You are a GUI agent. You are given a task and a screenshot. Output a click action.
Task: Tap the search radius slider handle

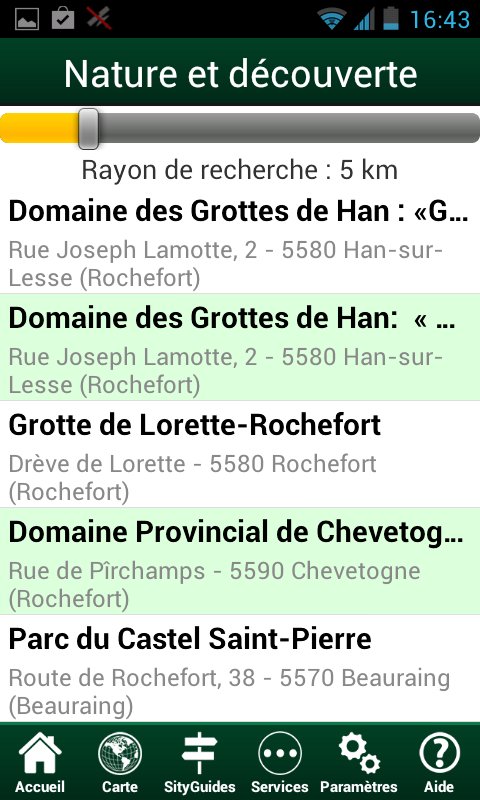[88, 129]
